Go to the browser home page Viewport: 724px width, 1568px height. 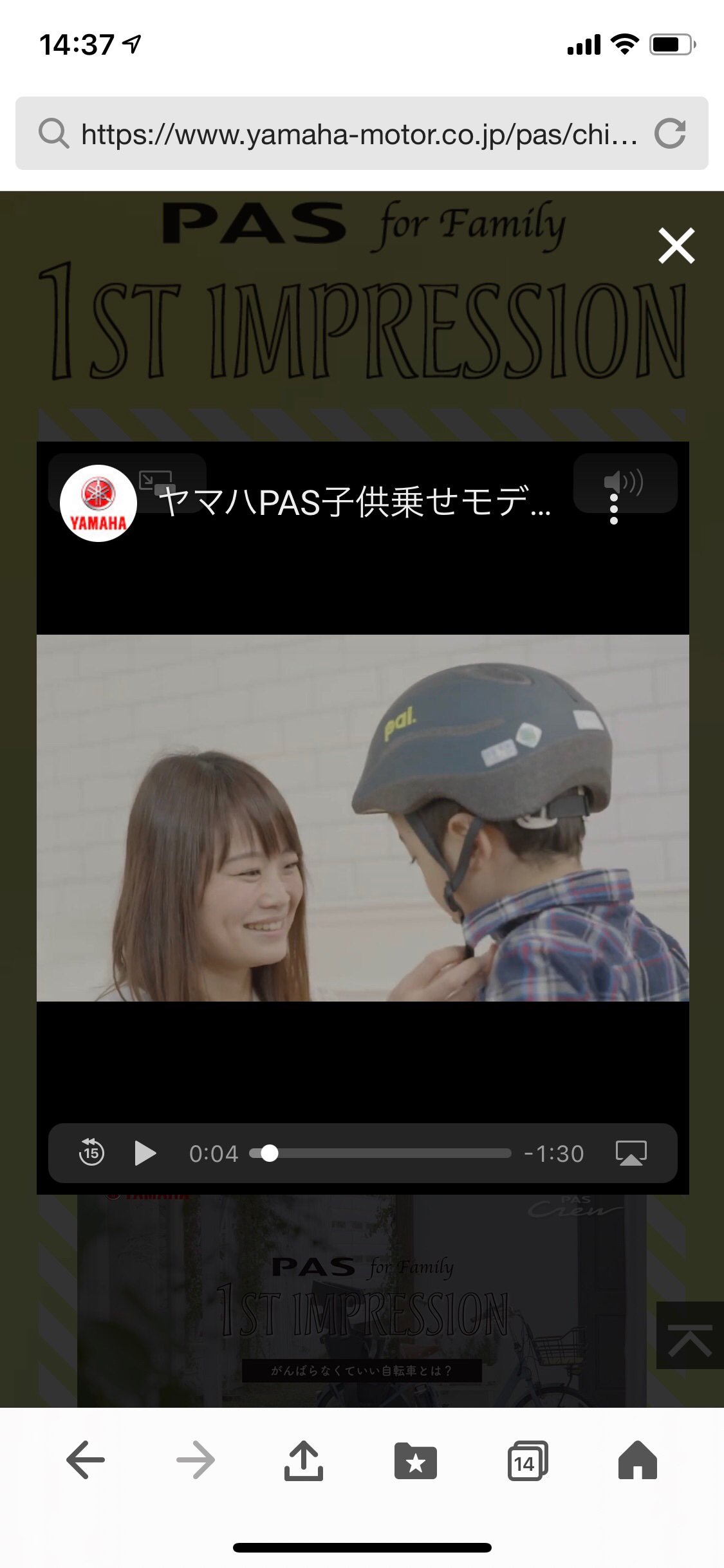click(638, 1460)
